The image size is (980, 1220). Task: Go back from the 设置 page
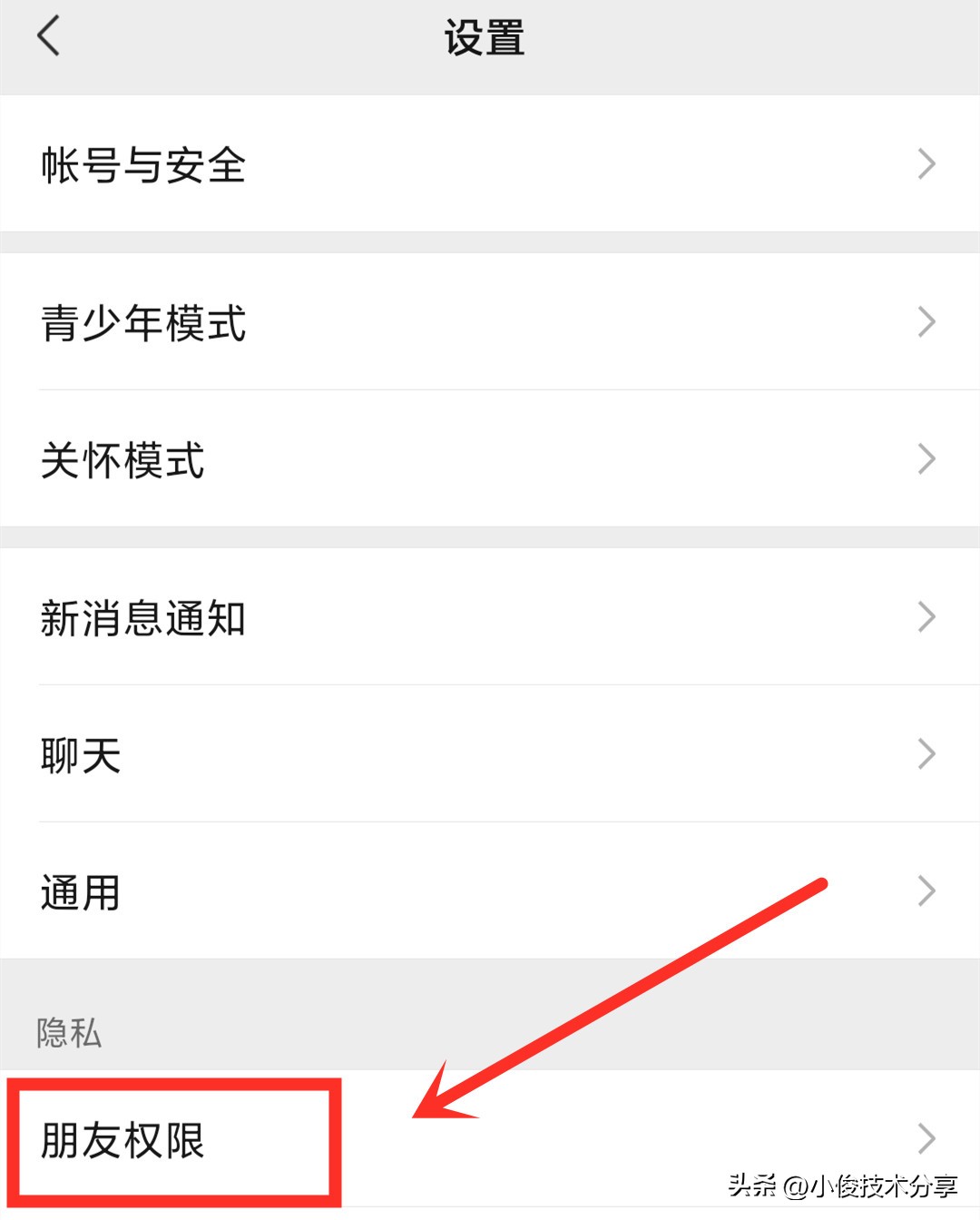coord(49,37)
